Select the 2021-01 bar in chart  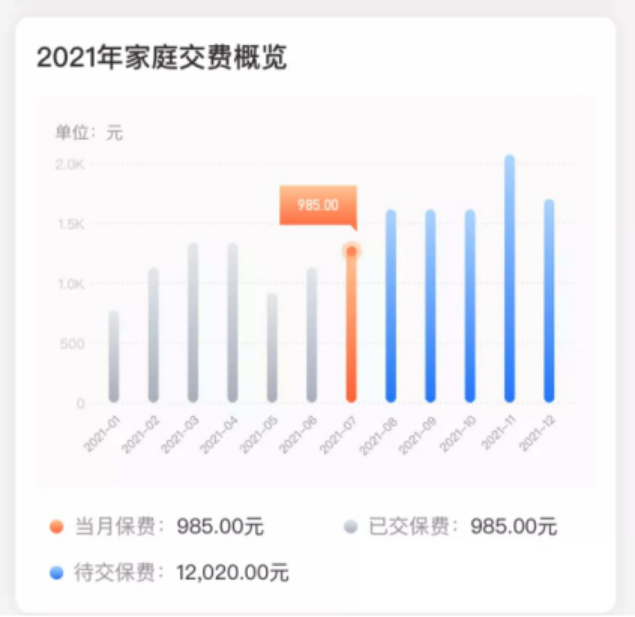coord(114,357)
